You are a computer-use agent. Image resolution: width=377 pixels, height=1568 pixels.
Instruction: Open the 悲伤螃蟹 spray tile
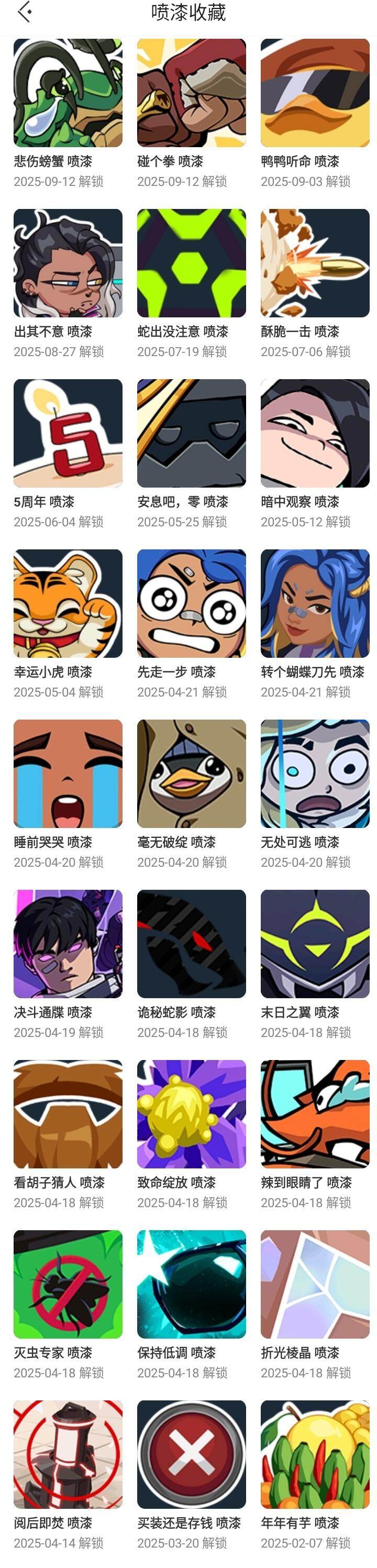tap(68, 93)
